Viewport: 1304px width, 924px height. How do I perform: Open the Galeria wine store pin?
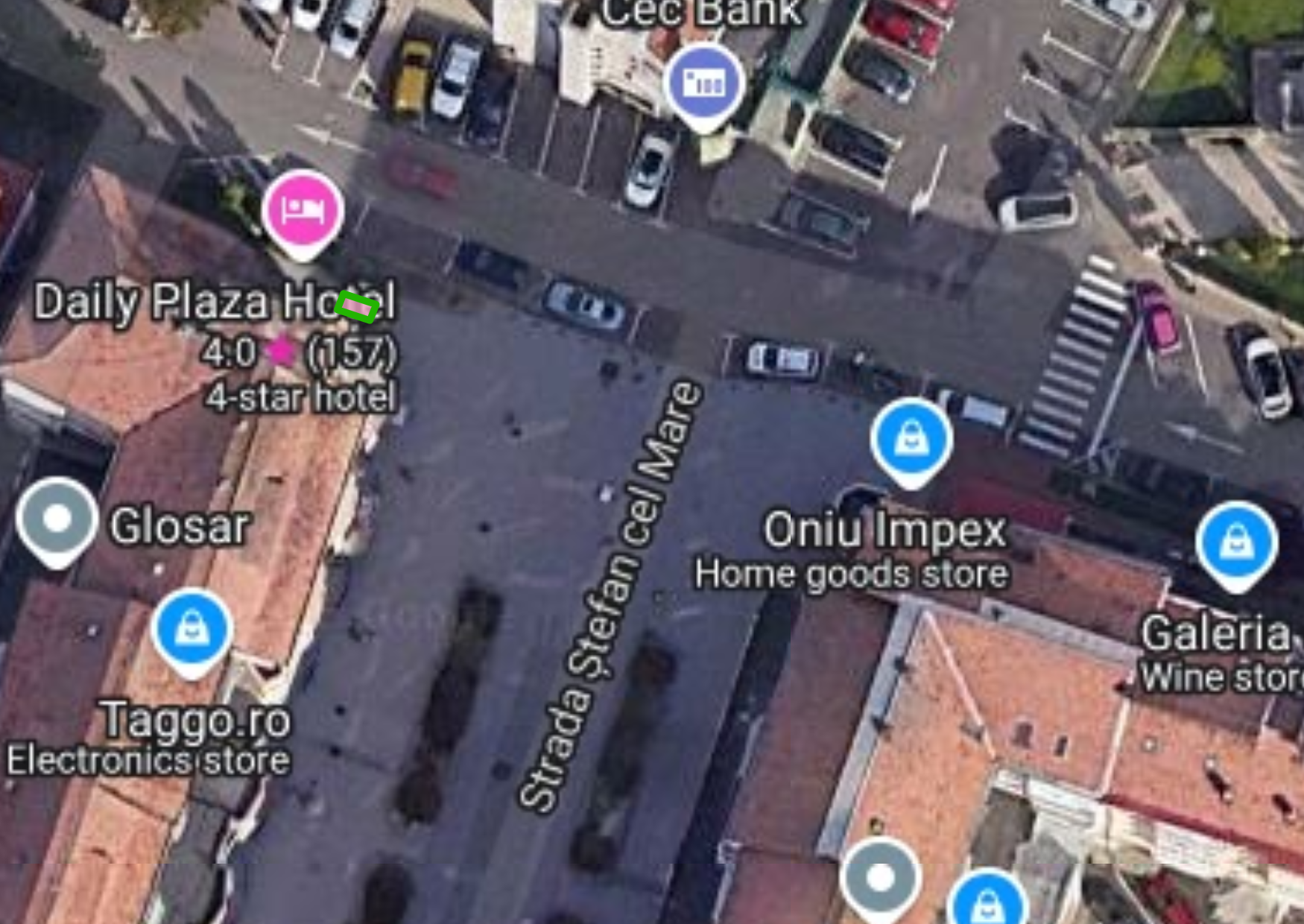pos(1236,542)
